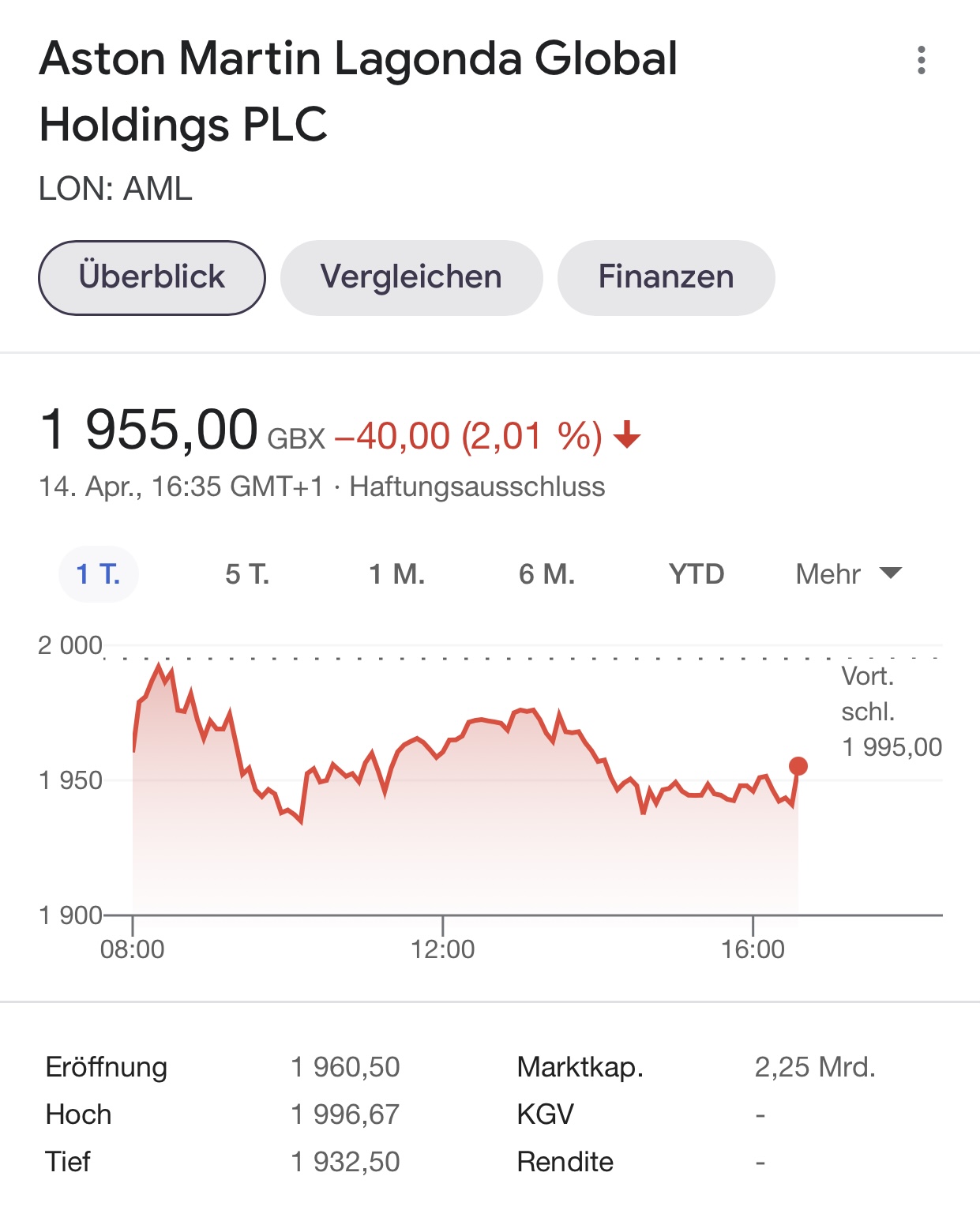Image resolution: width=980 pixels, height=1210 pixels.
Task: Switch chart to 6 M. range
Action: pos(546,573)
